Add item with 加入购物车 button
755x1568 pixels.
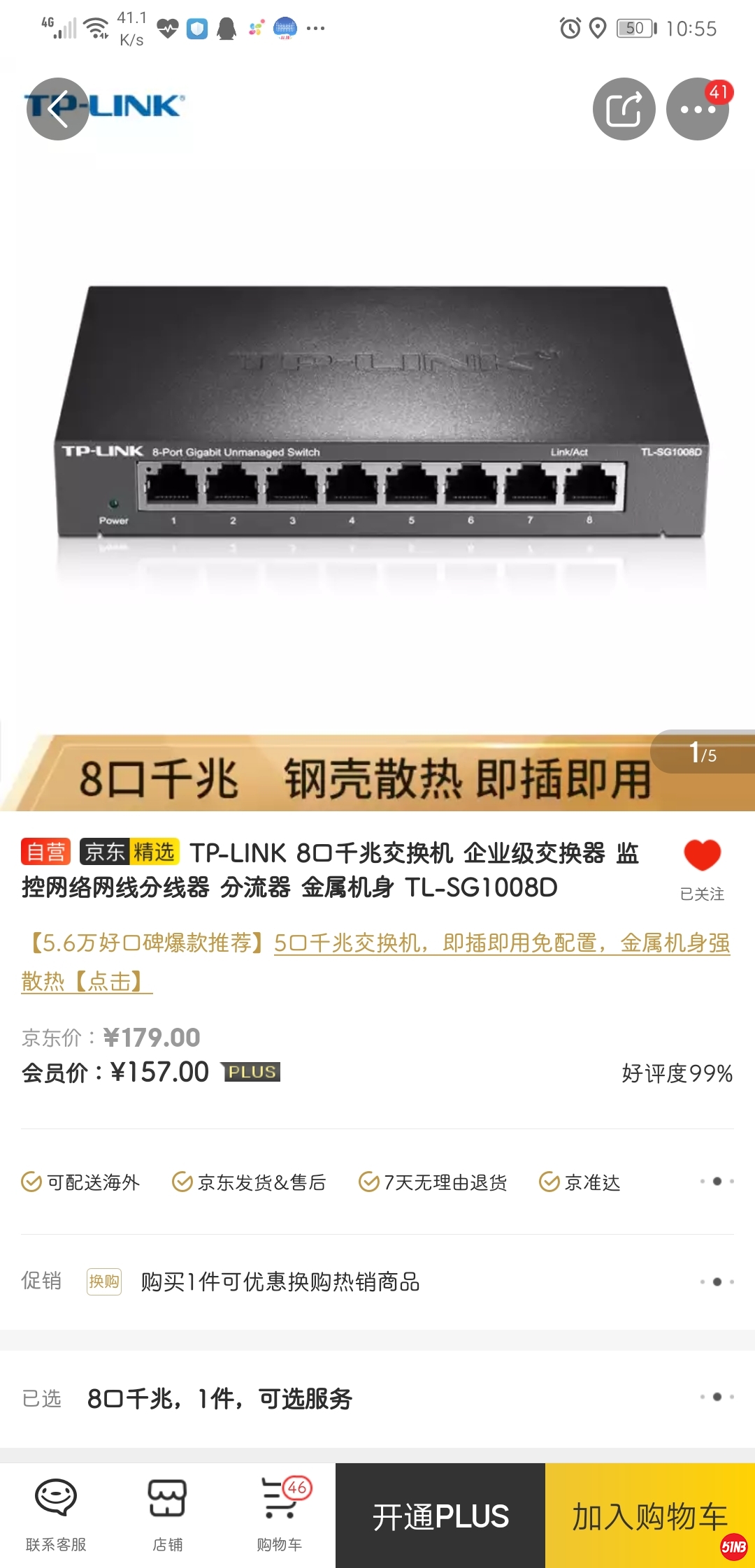pos(650,1516)
